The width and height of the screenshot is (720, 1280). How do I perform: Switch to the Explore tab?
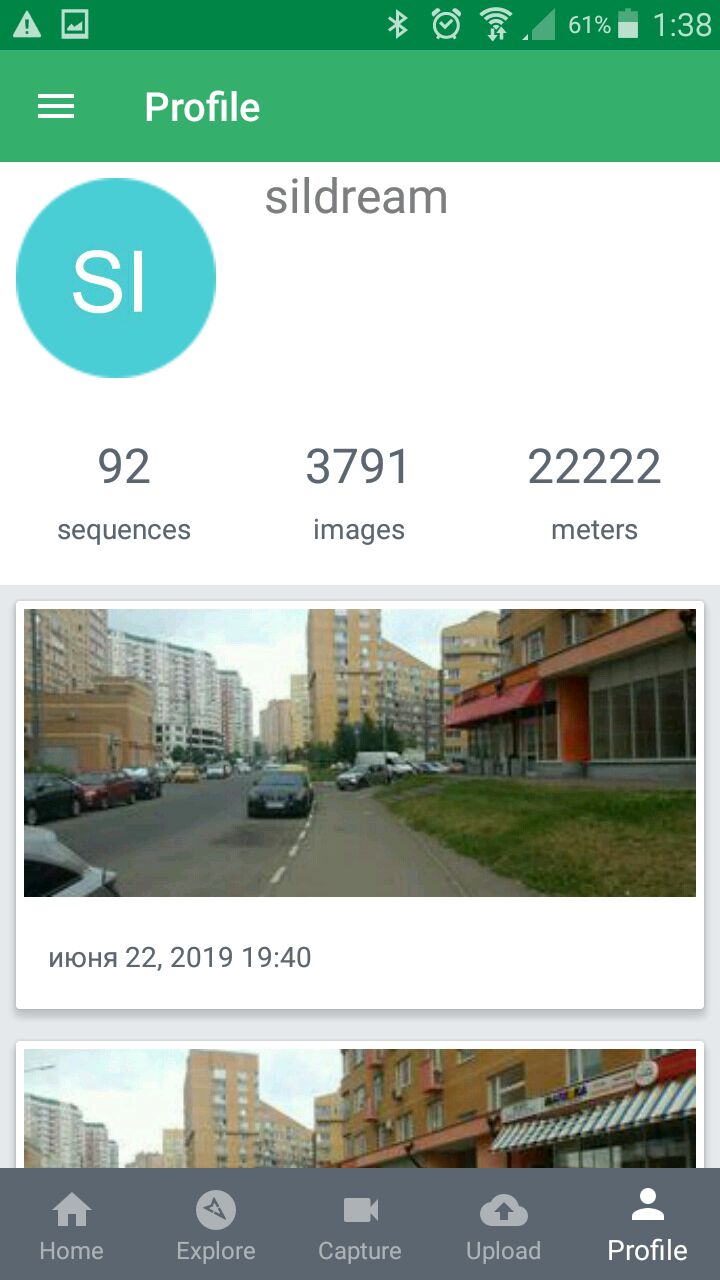coord(216,1225)
